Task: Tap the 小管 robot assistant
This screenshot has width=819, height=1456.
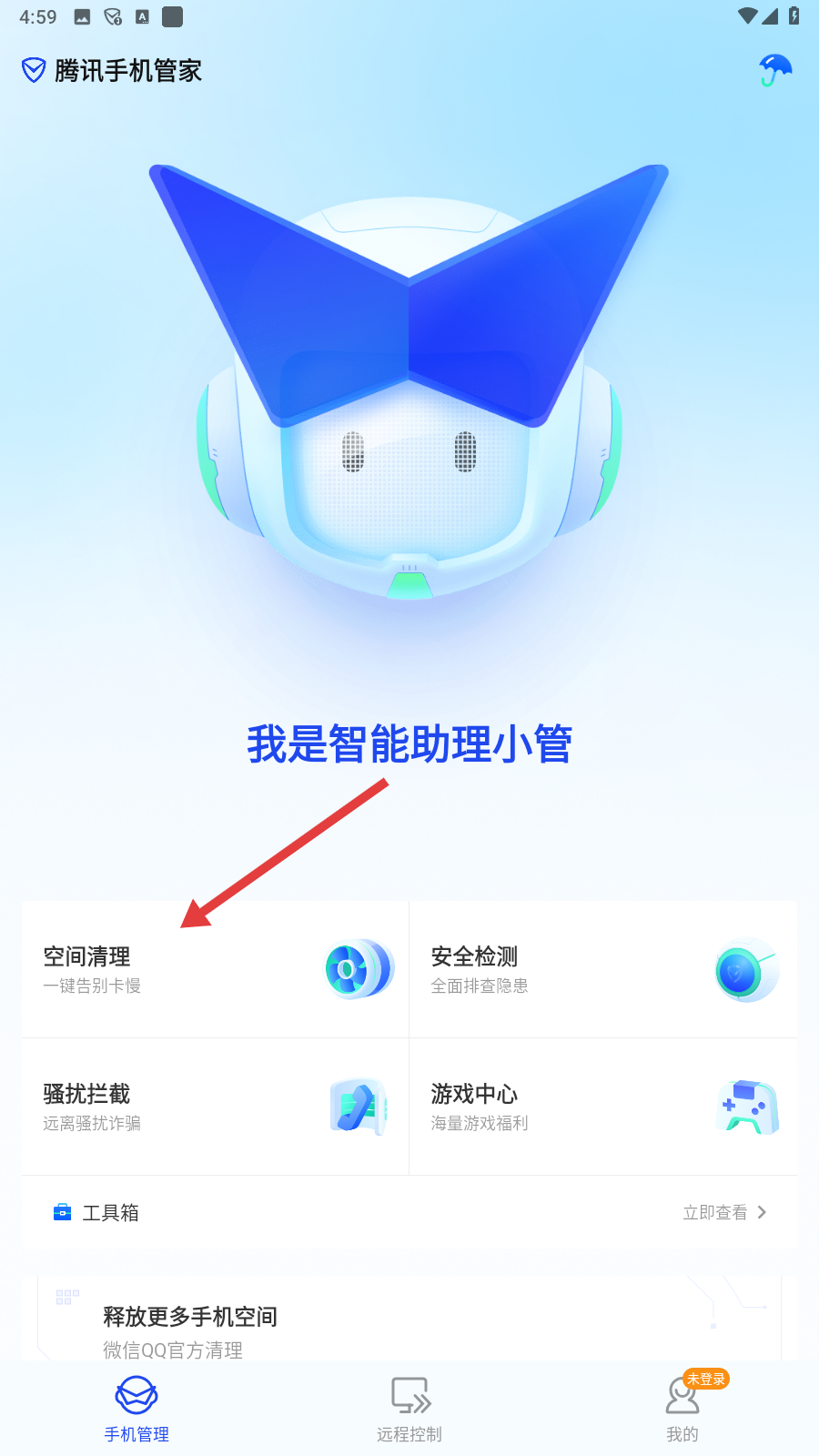Action: coord(409,382)
